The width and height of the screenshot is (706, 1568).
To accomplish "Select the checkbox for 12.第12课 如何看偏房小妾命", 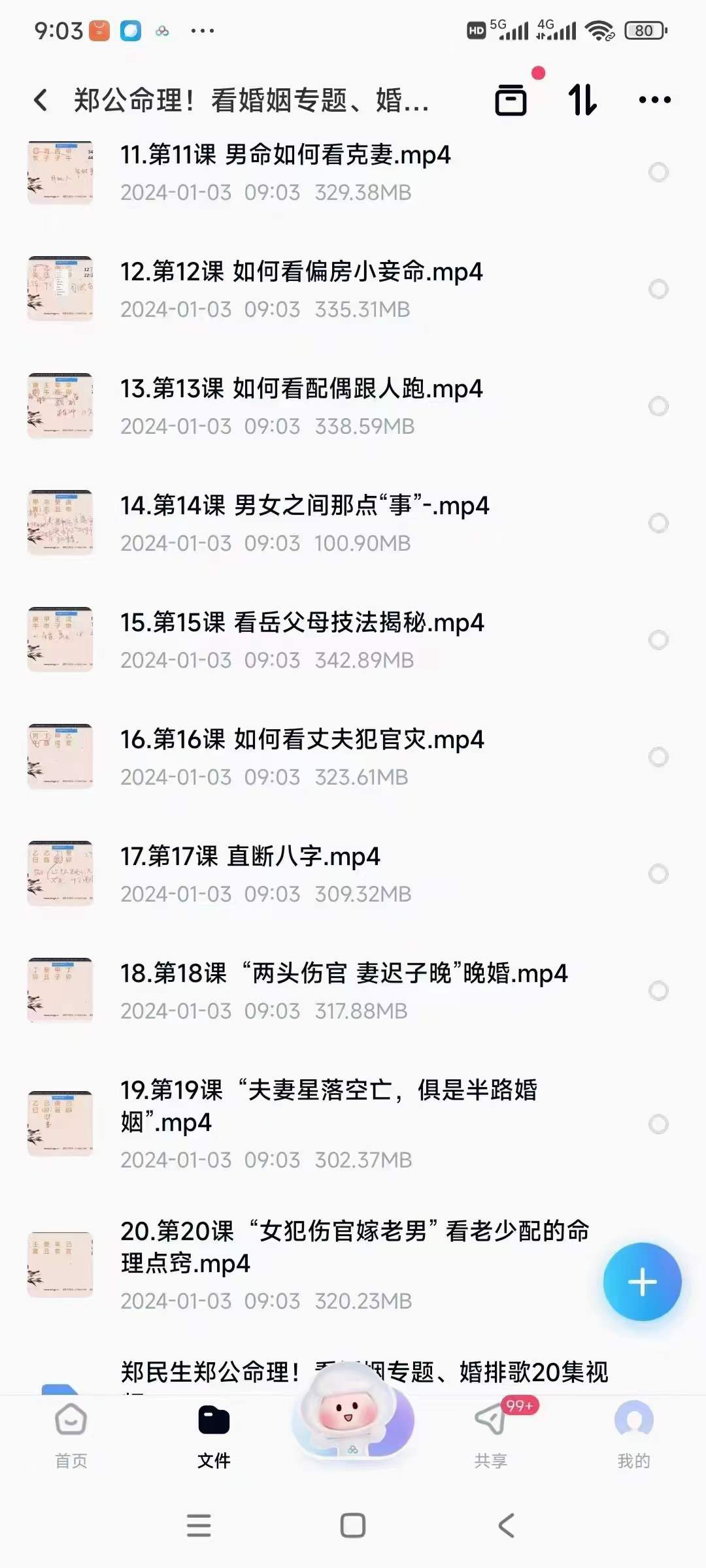I will pos(658,289).
